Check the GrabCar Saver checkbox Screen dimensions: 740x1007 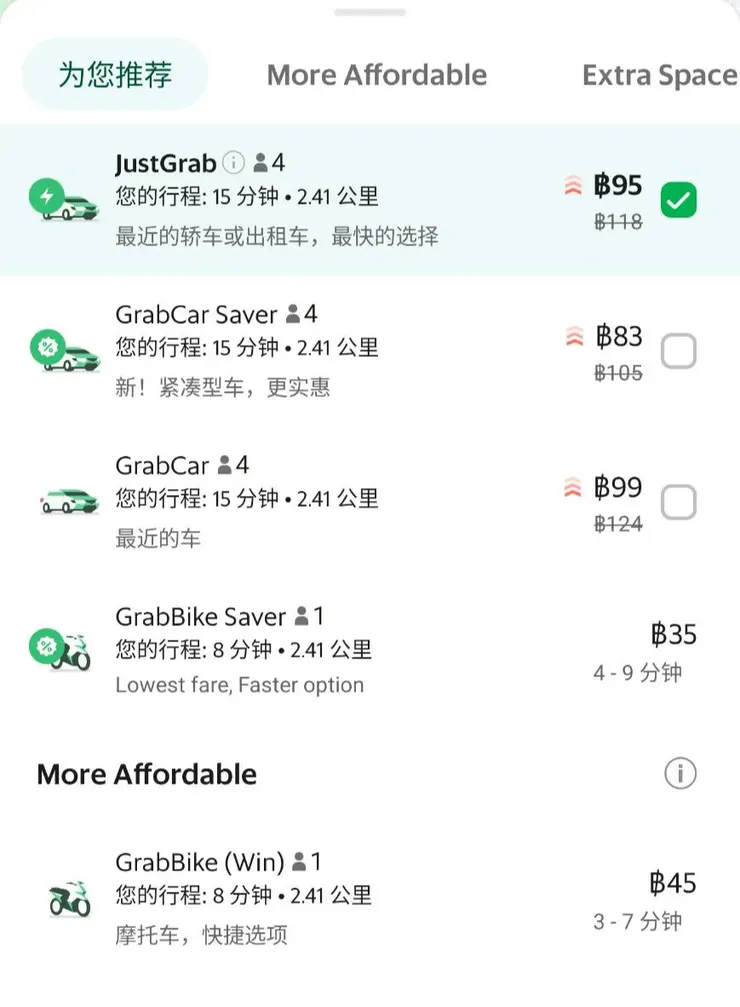coord(679,351)
